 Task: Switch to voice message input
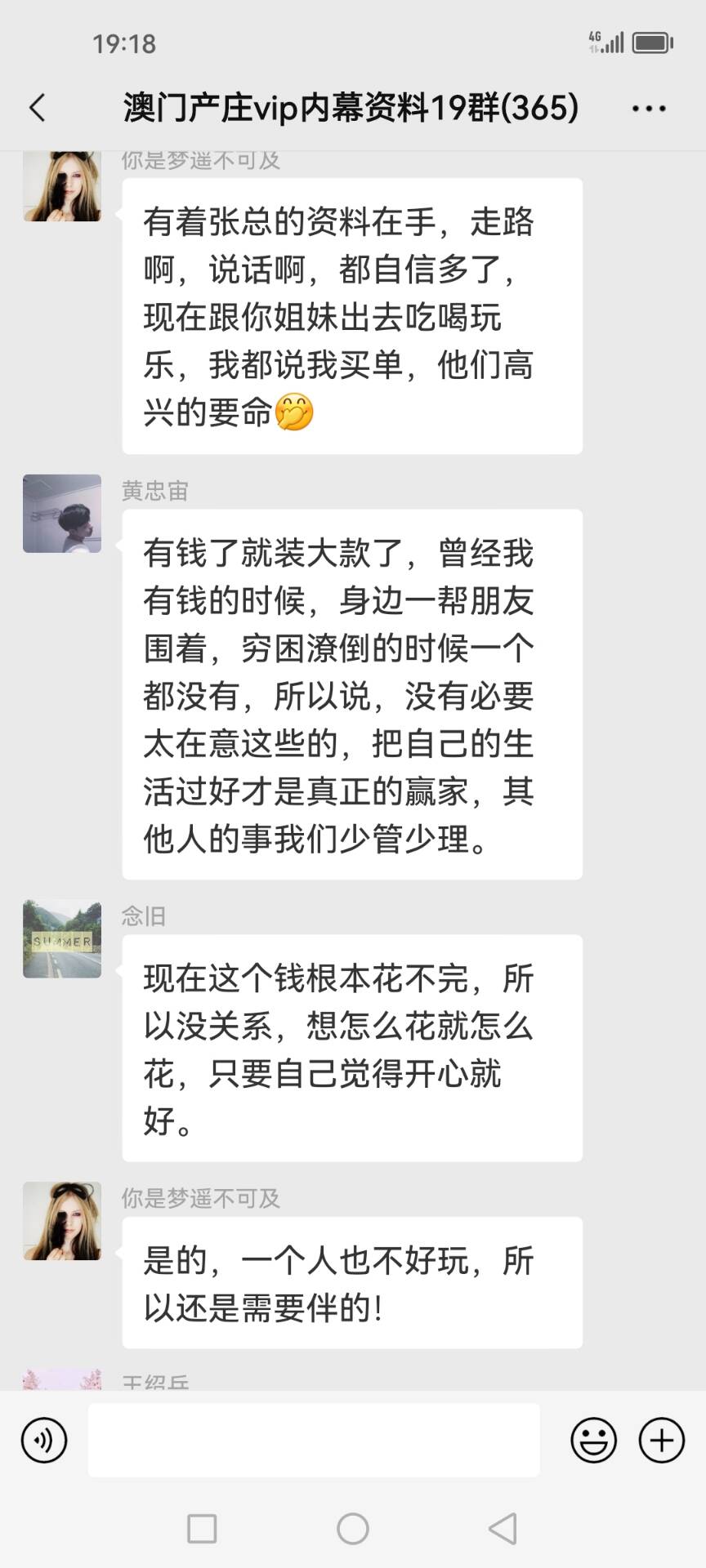[44, 1440]
